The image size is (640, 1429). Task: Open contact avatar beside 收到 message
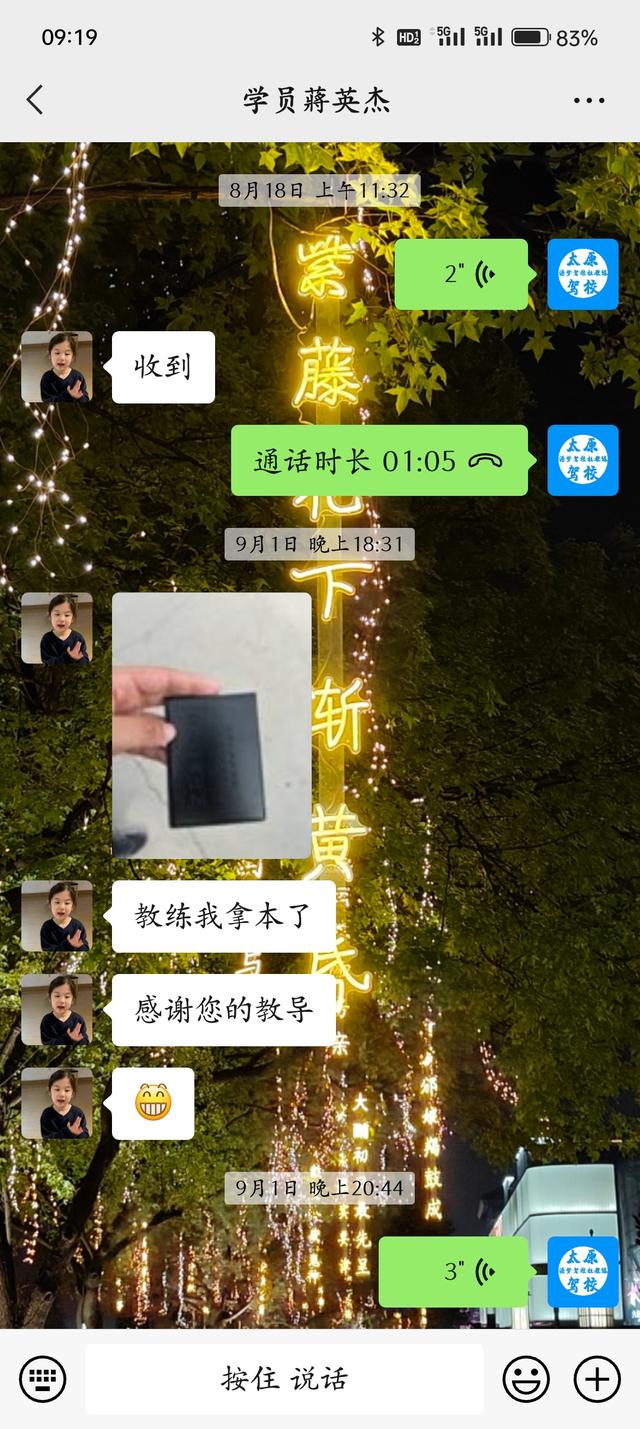coord(56,367)
